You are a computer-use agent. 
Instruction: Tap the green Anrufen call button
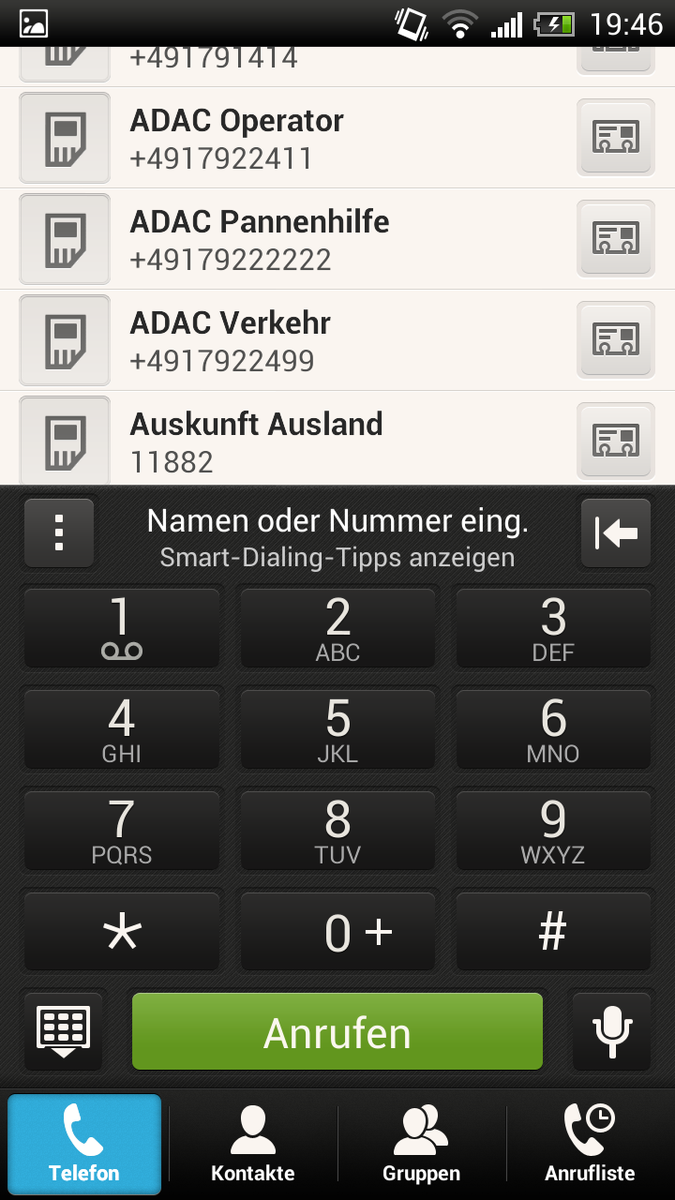337,1031
